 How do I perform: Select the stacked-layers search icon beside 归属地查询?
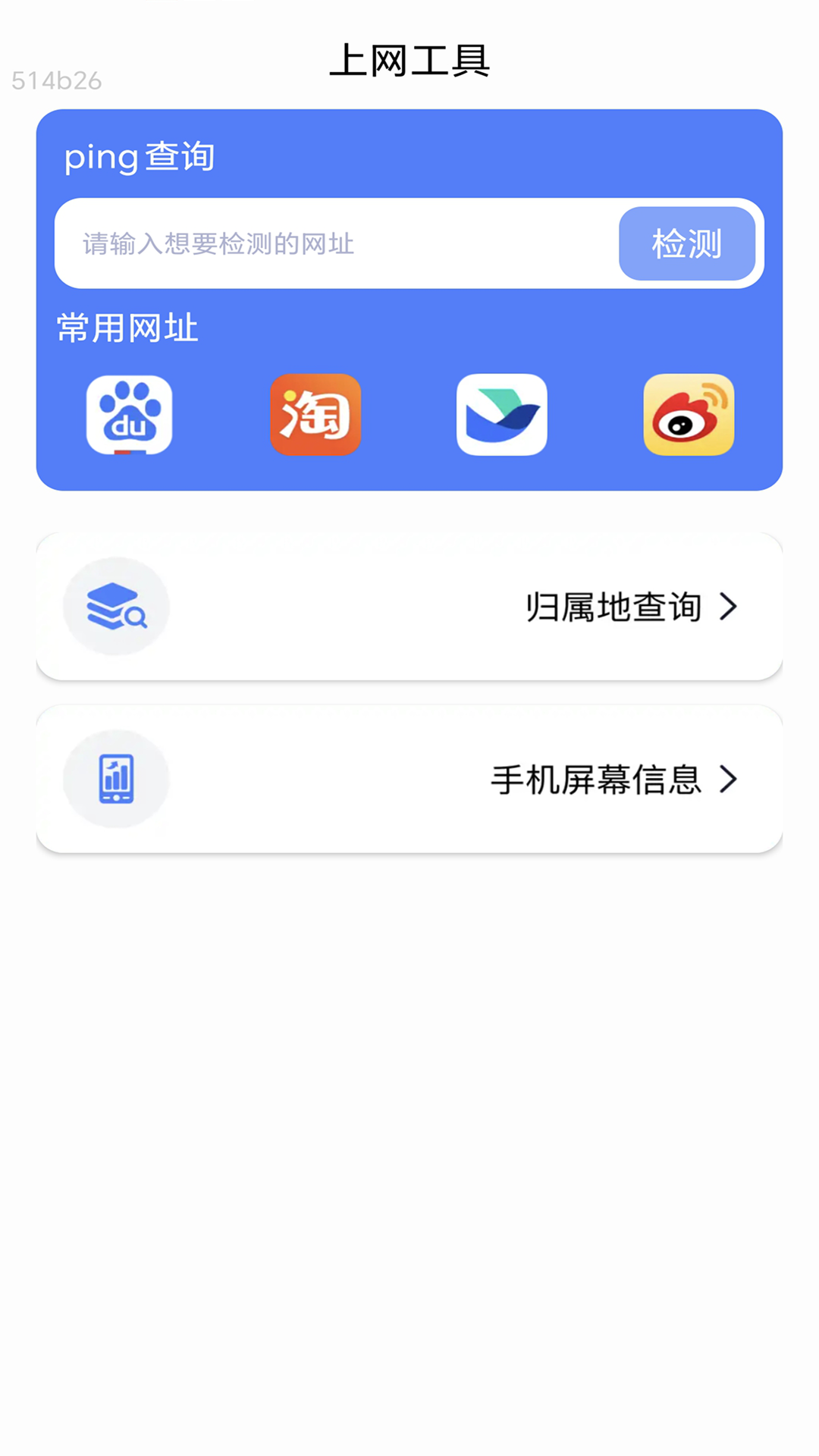pyautogui.click(x=115, y=606)
